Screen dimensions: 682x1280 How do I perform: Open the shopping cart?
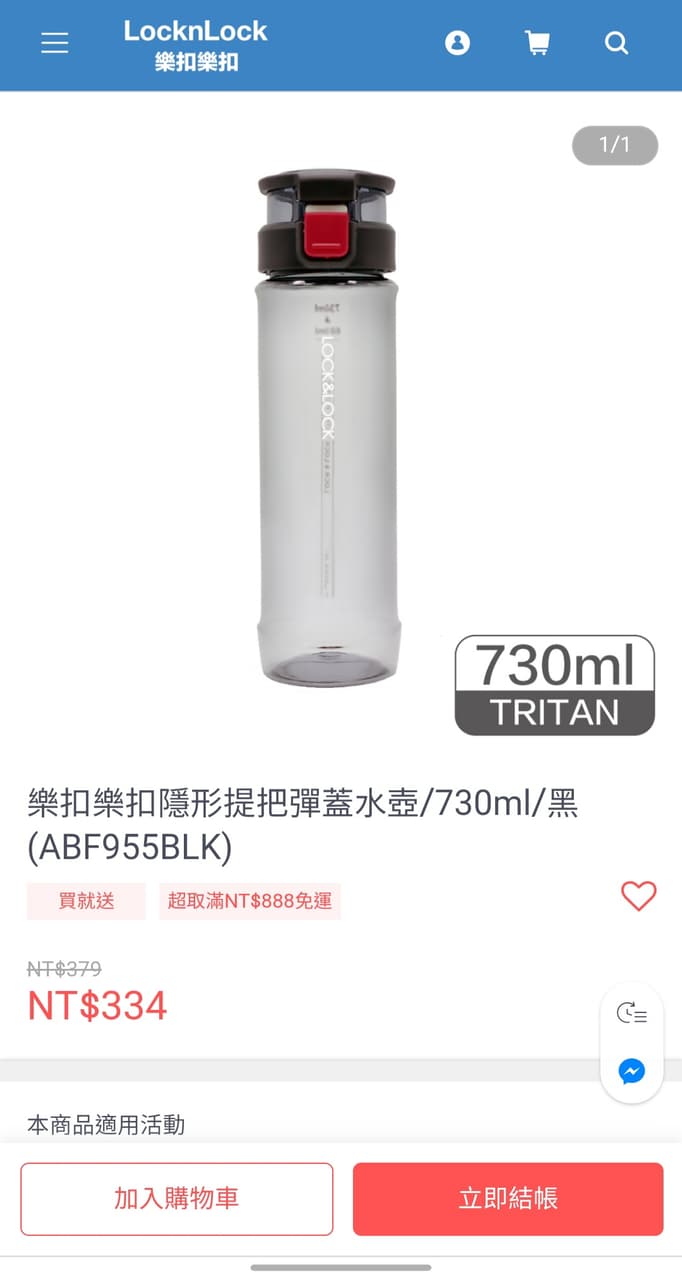pos(537,43)
